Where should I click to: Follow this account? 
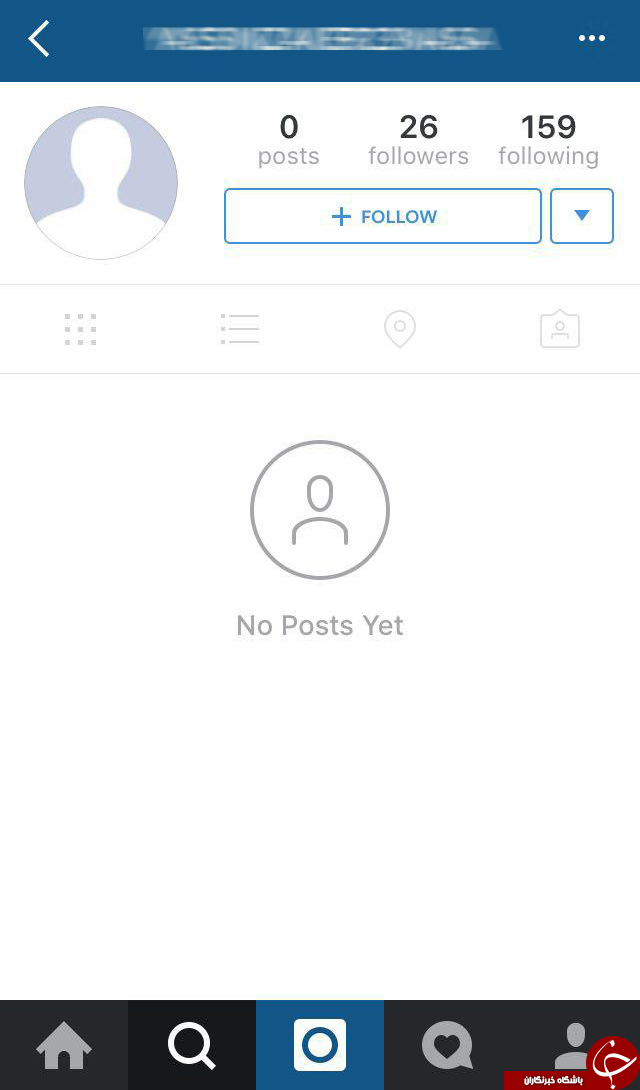(x=383, y=216)
